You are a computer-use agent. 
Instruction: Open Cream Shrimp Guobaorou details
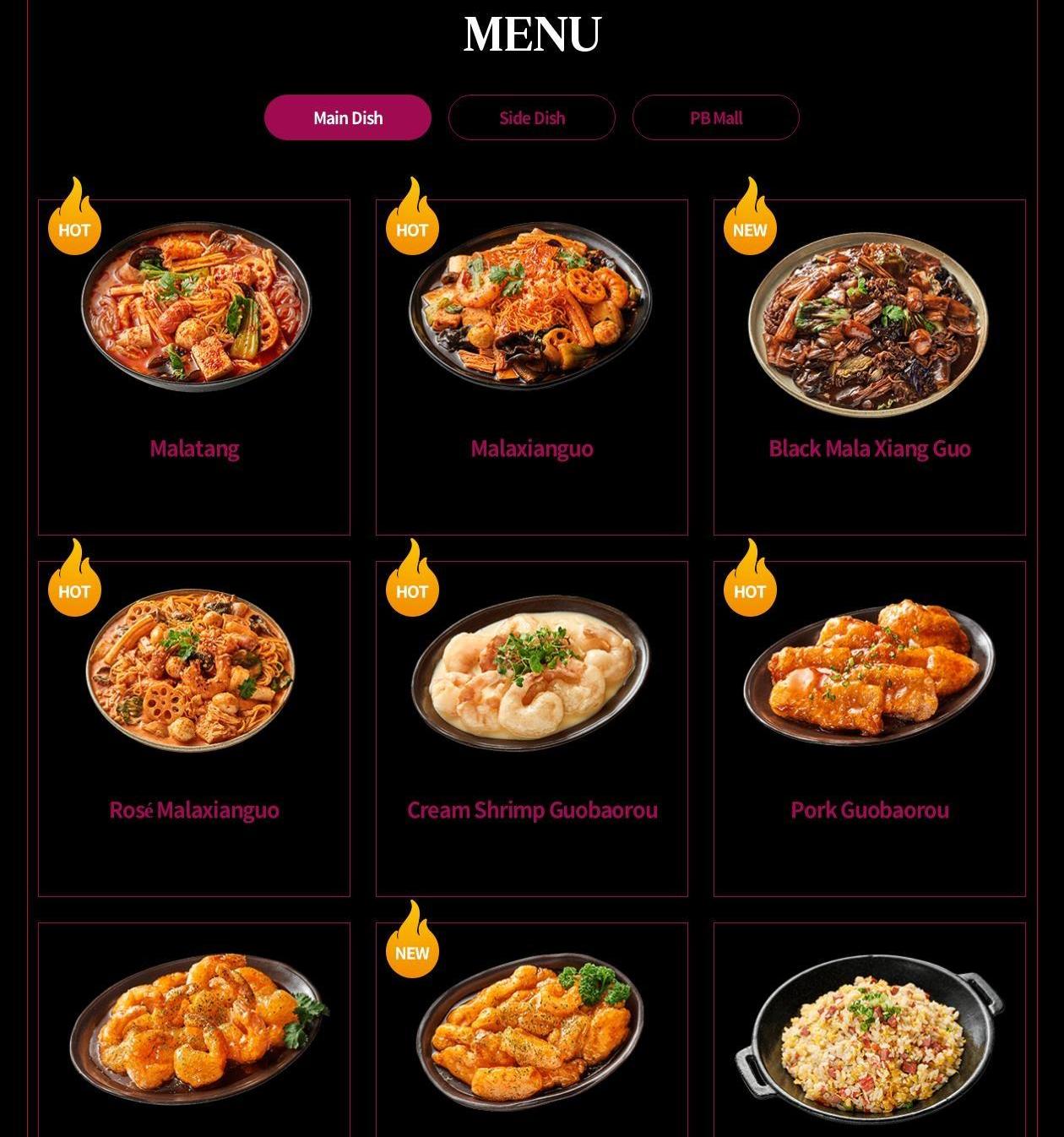(x=531, y=728)
